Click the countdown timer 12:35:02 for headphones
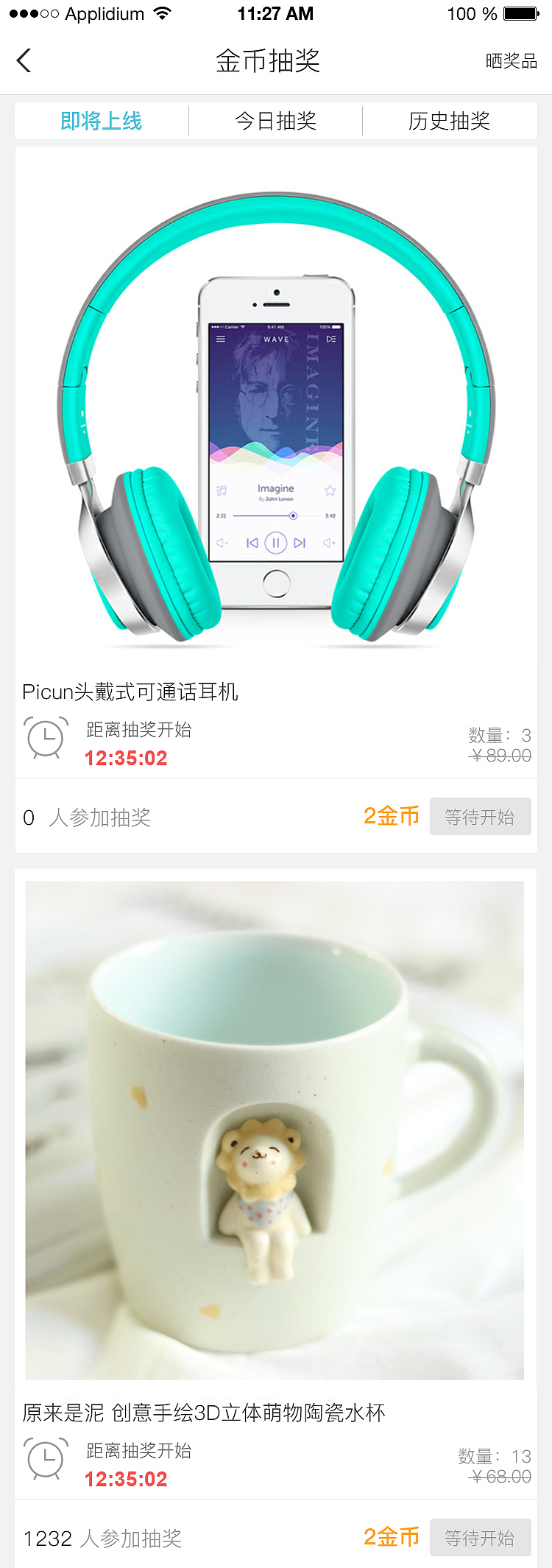The image size is (552, 1568). [127, 757]
